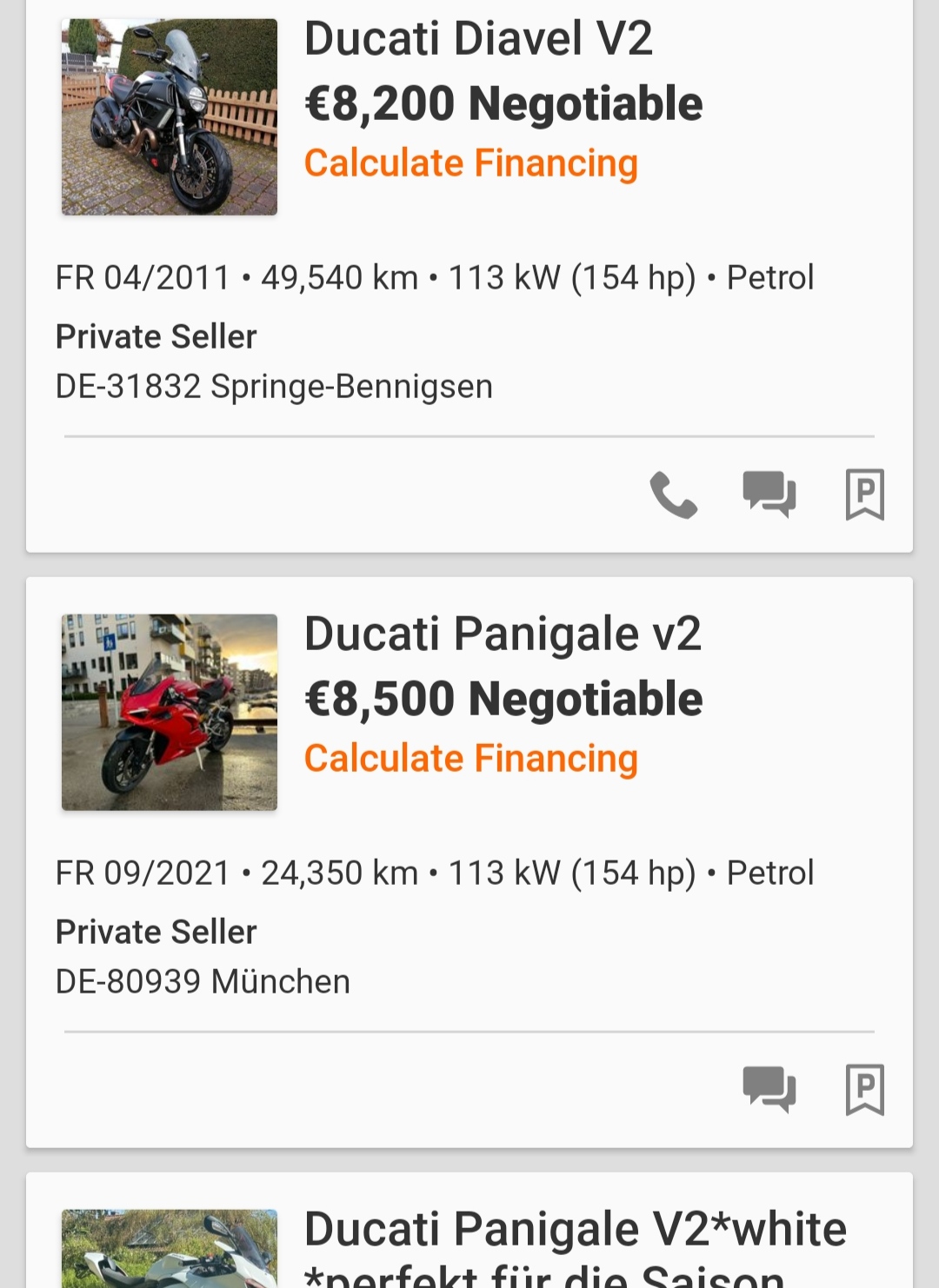Park the Ducati Diavel V2 listing
This screenshot has width=939, height=1288.
[864, 495]
